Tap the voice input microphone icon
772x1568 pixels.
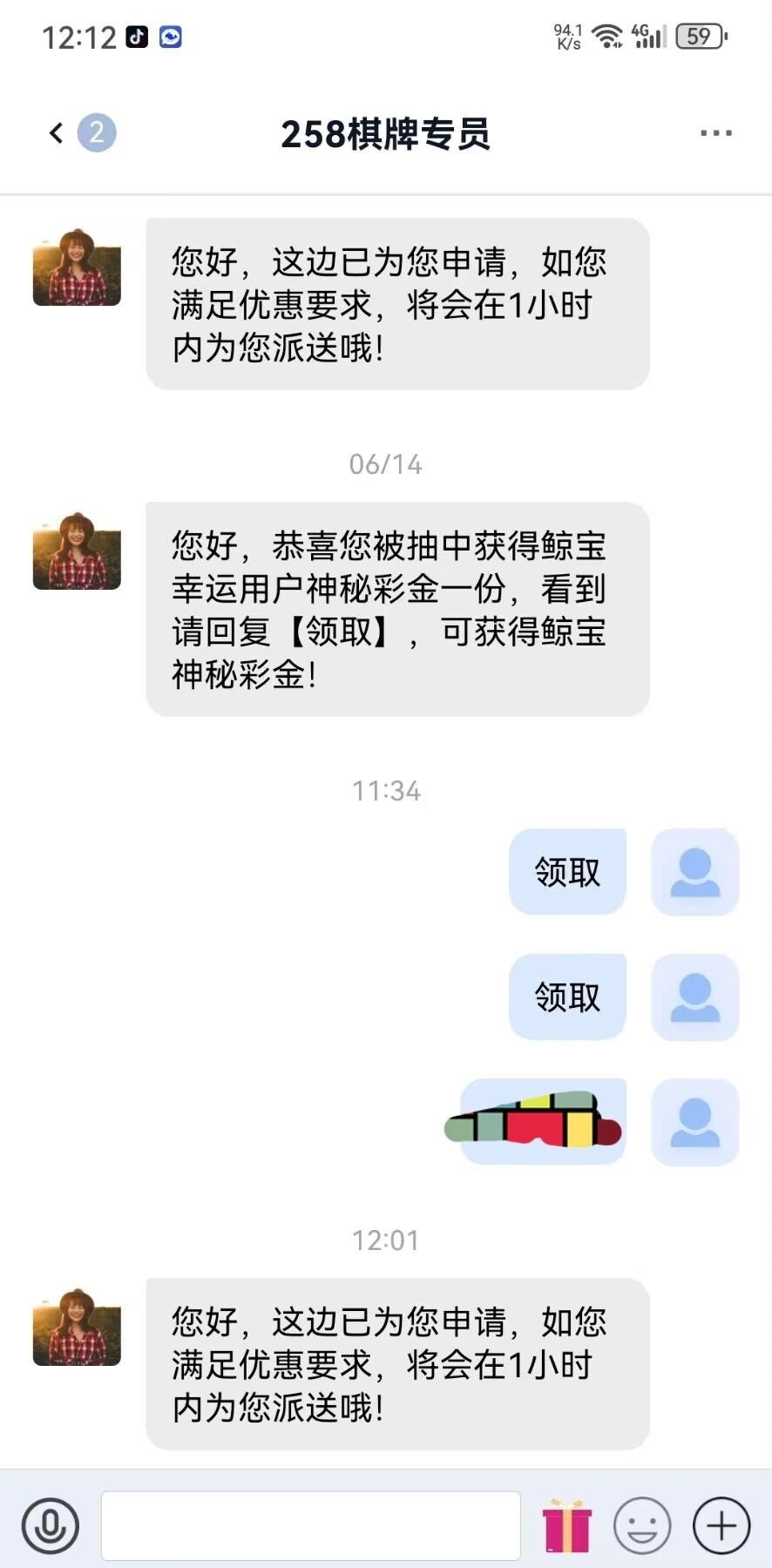(51, 1525)
